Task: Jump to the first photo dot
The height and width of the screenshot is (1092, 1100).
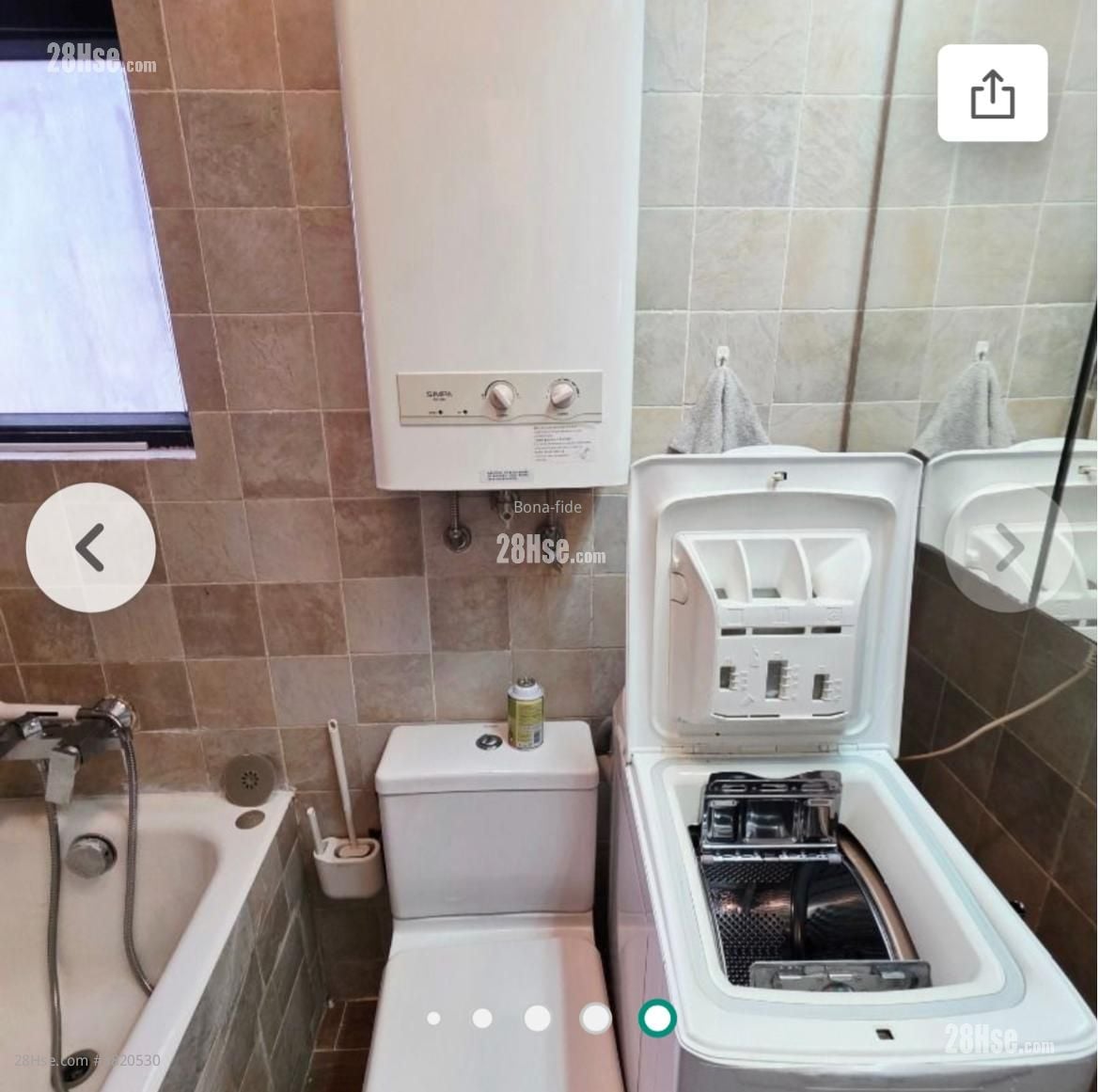Action: point(433,1018)
